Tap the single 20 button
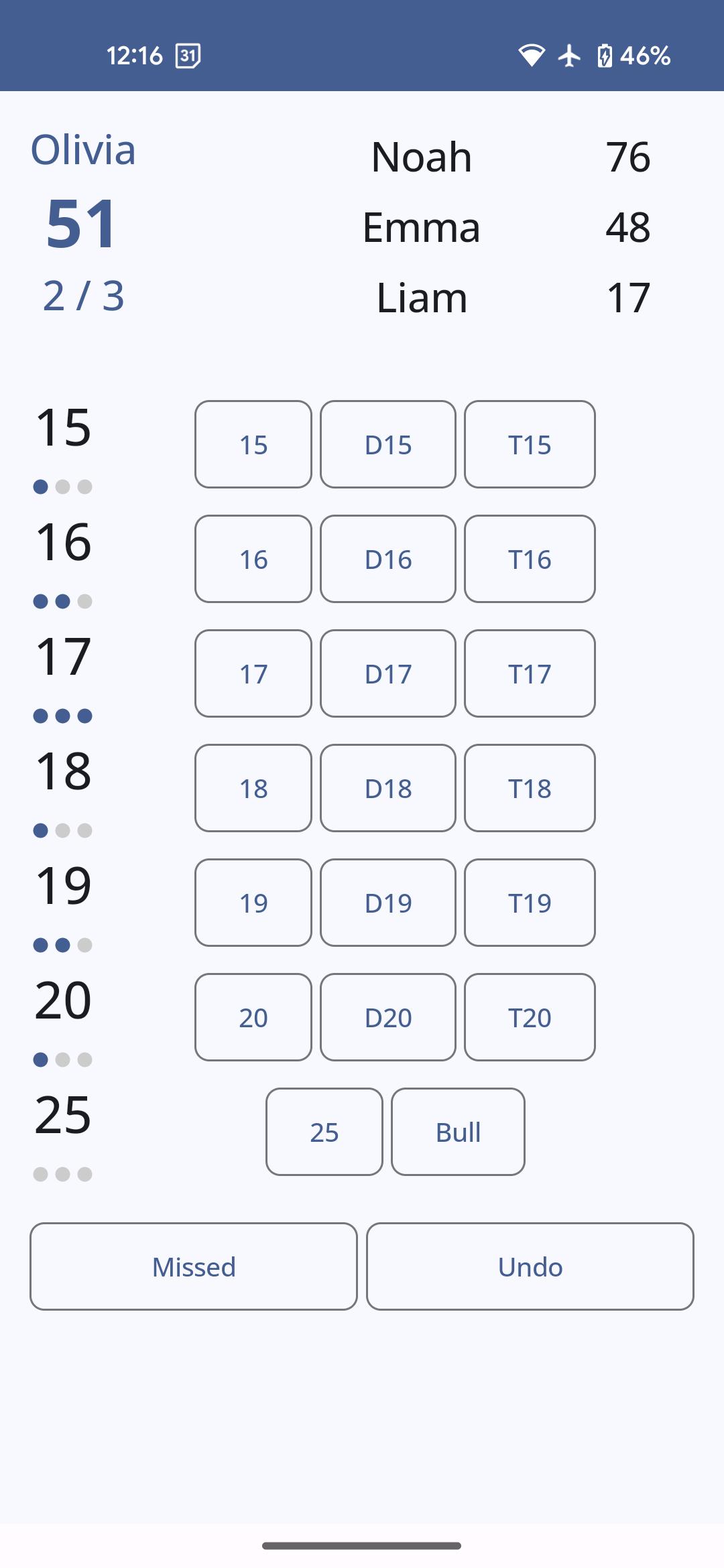Screen dimensions: 724x1568 pos(253,1017)
